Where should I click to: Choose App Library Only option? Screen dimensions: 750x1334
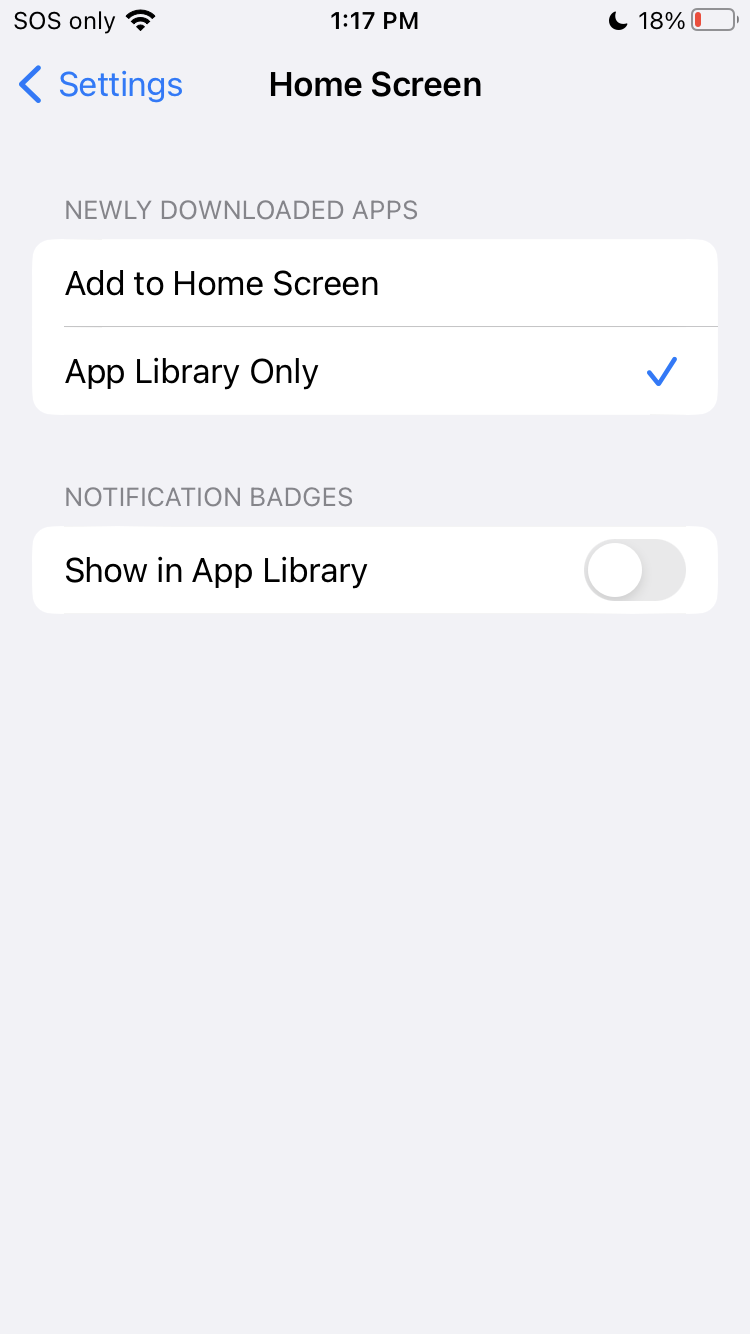click(x=374, y=372)
